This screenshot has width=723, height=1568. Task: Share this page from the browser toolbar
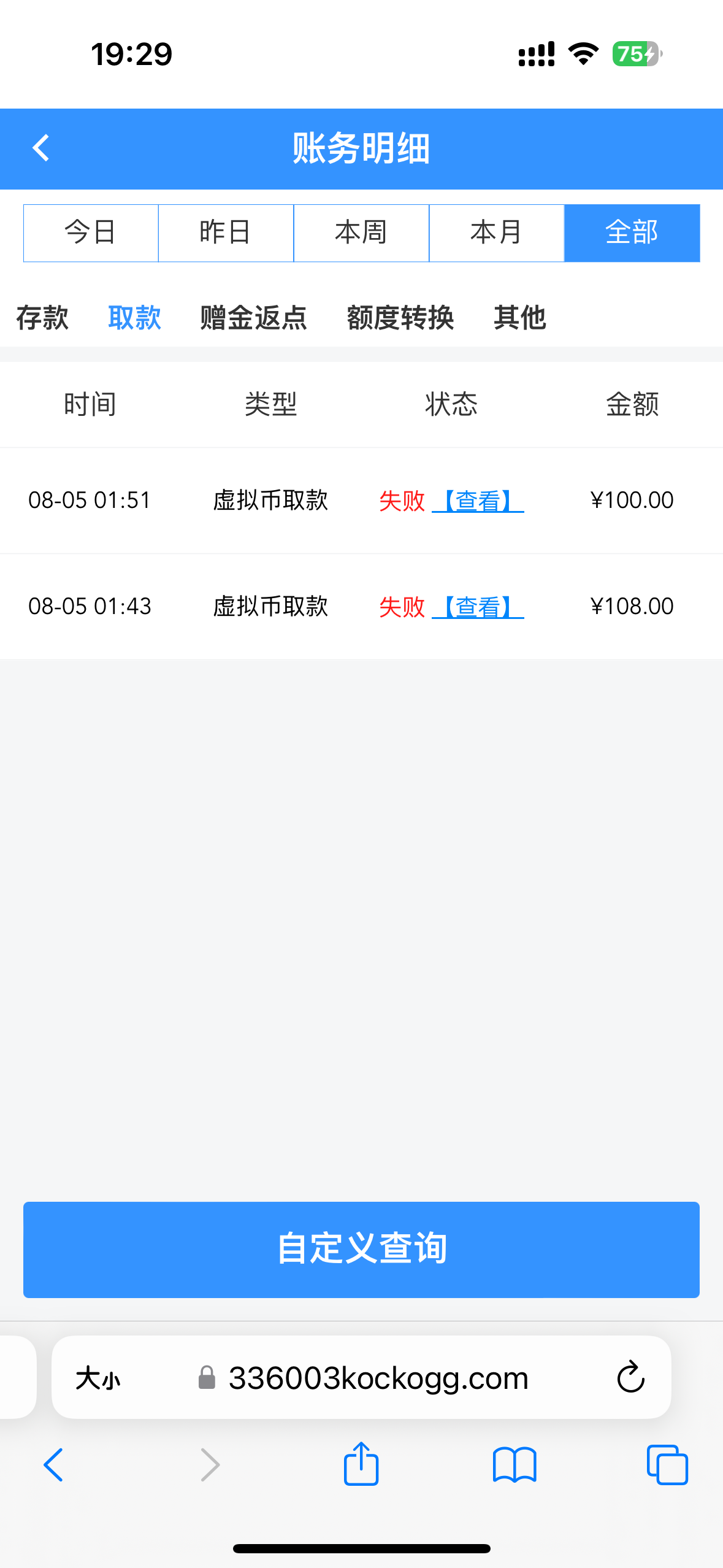361,1464
